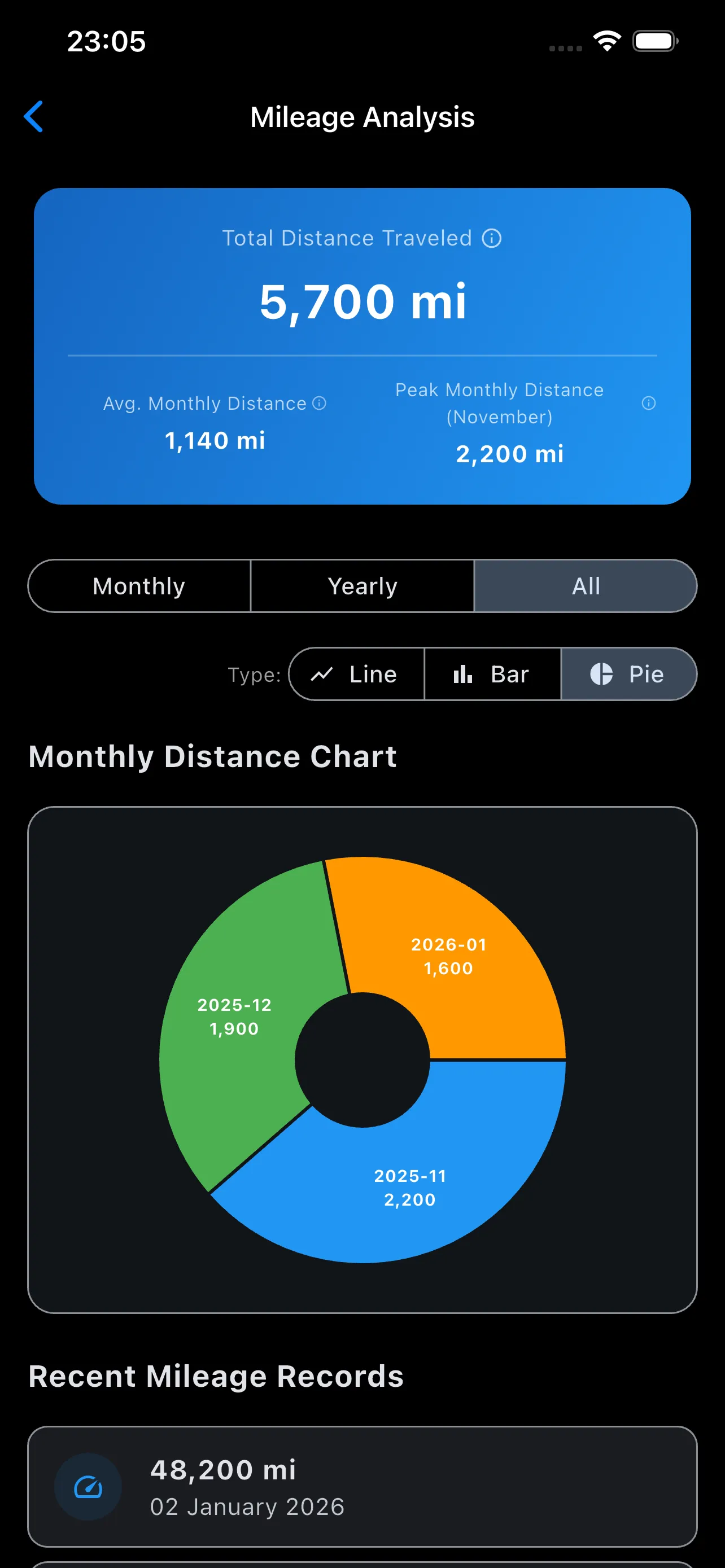Select the 2025-12 pie chart segment
The height and width of the screenshot is (1568, 725).
(235, 1017)
